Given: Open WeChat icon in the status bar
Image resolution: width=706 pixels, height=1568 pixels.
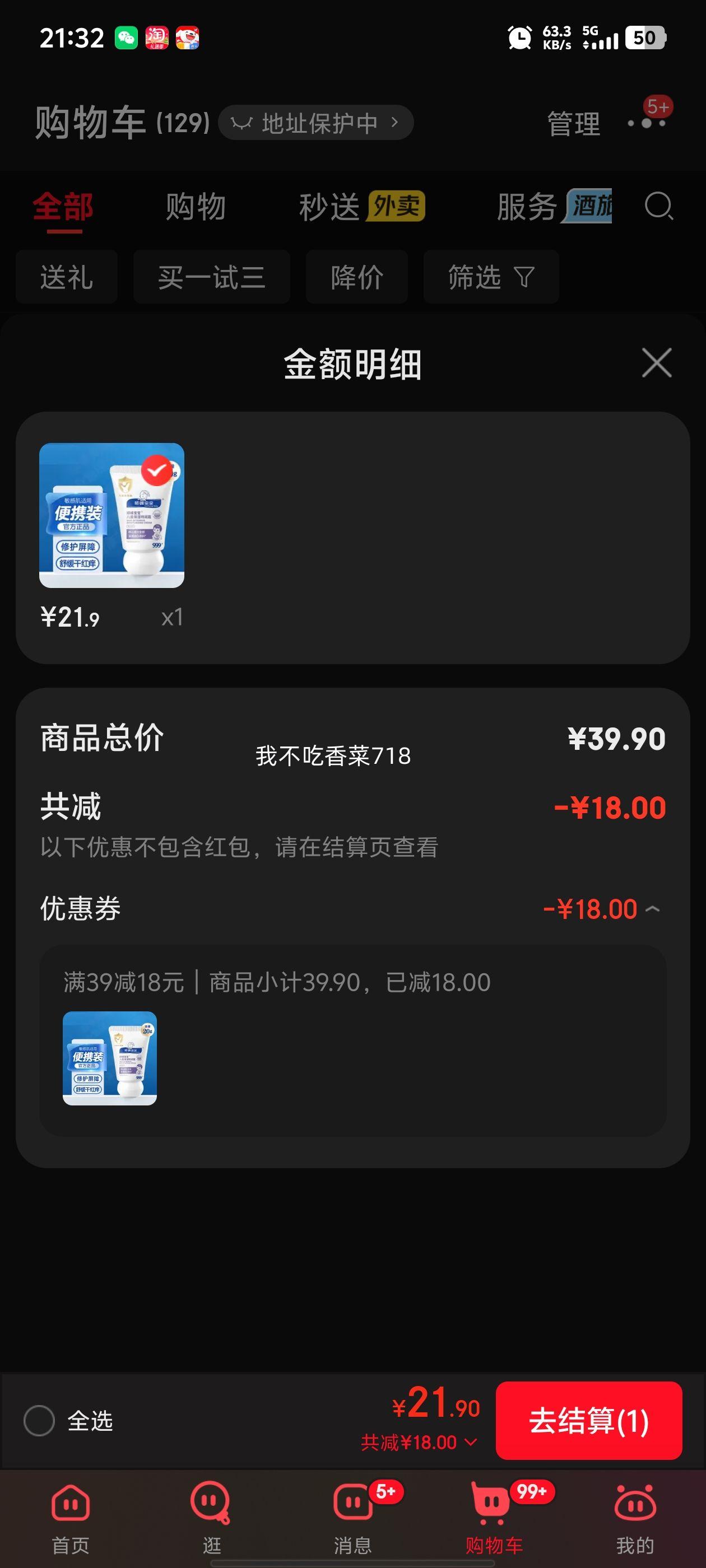Looking at the screenshot, I should click(x=125, y=38).
